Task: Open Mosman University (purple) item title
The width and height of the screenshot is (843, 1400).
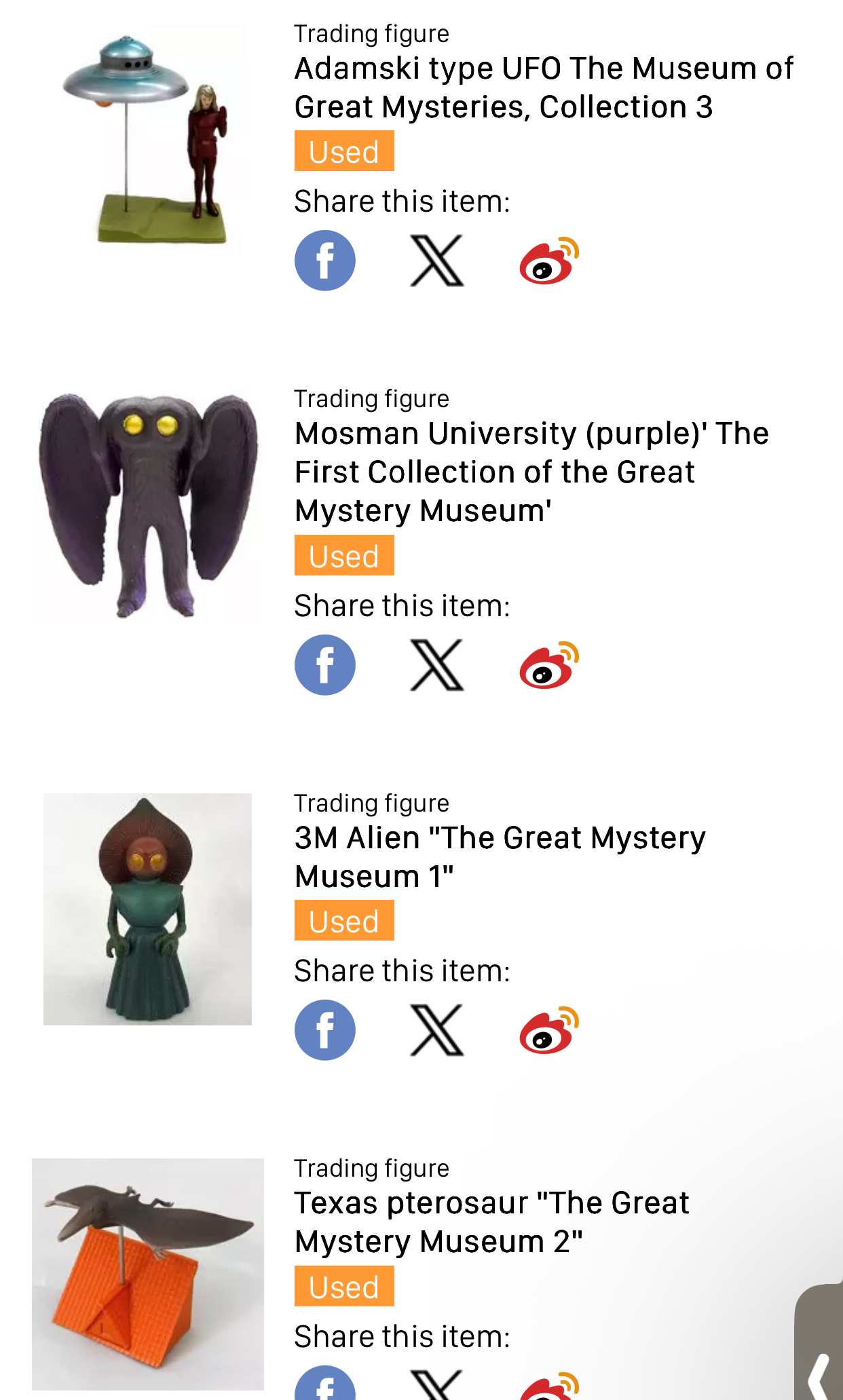Action: (531, 472)
